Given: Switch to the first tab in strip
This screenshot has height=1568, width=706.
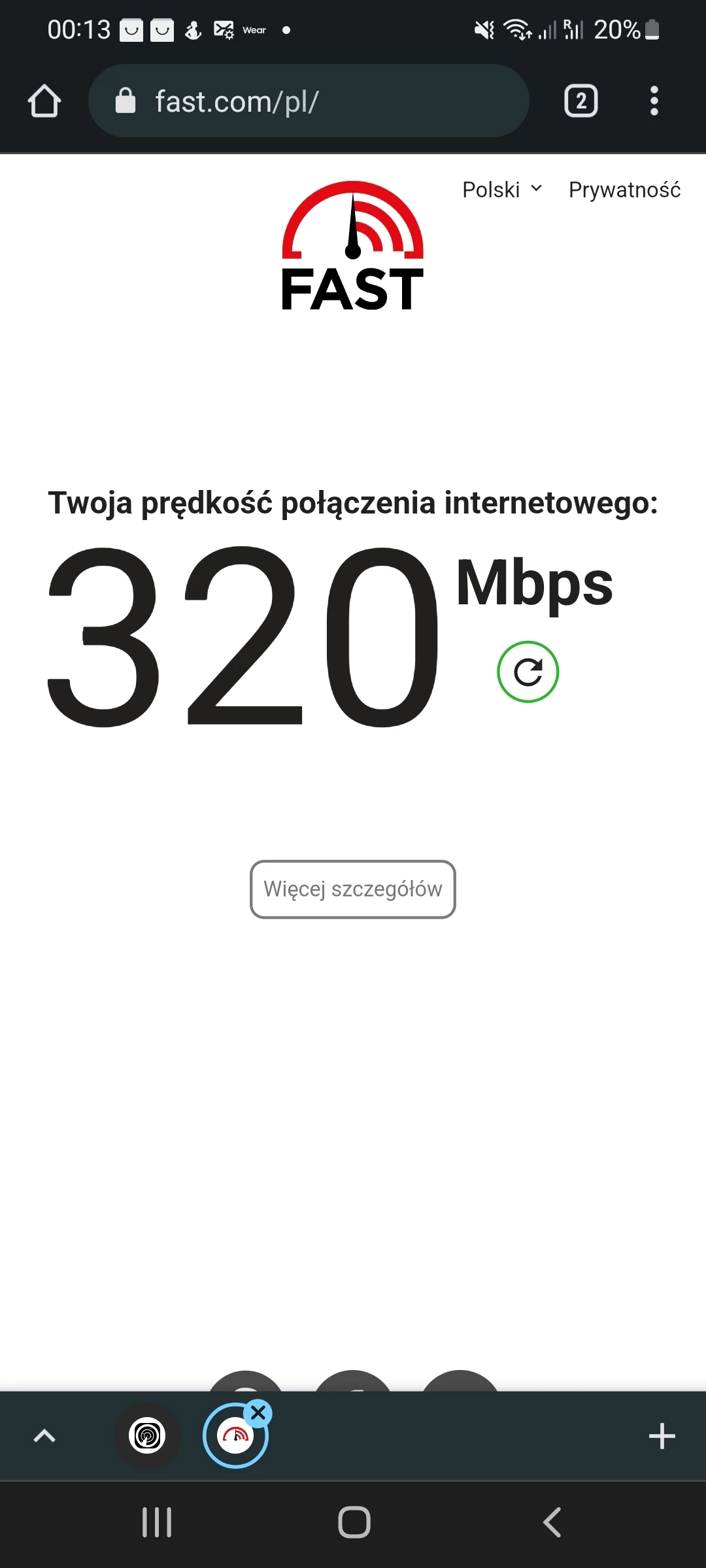Looking at the screenshot, I should click(x=148, y=1435).
